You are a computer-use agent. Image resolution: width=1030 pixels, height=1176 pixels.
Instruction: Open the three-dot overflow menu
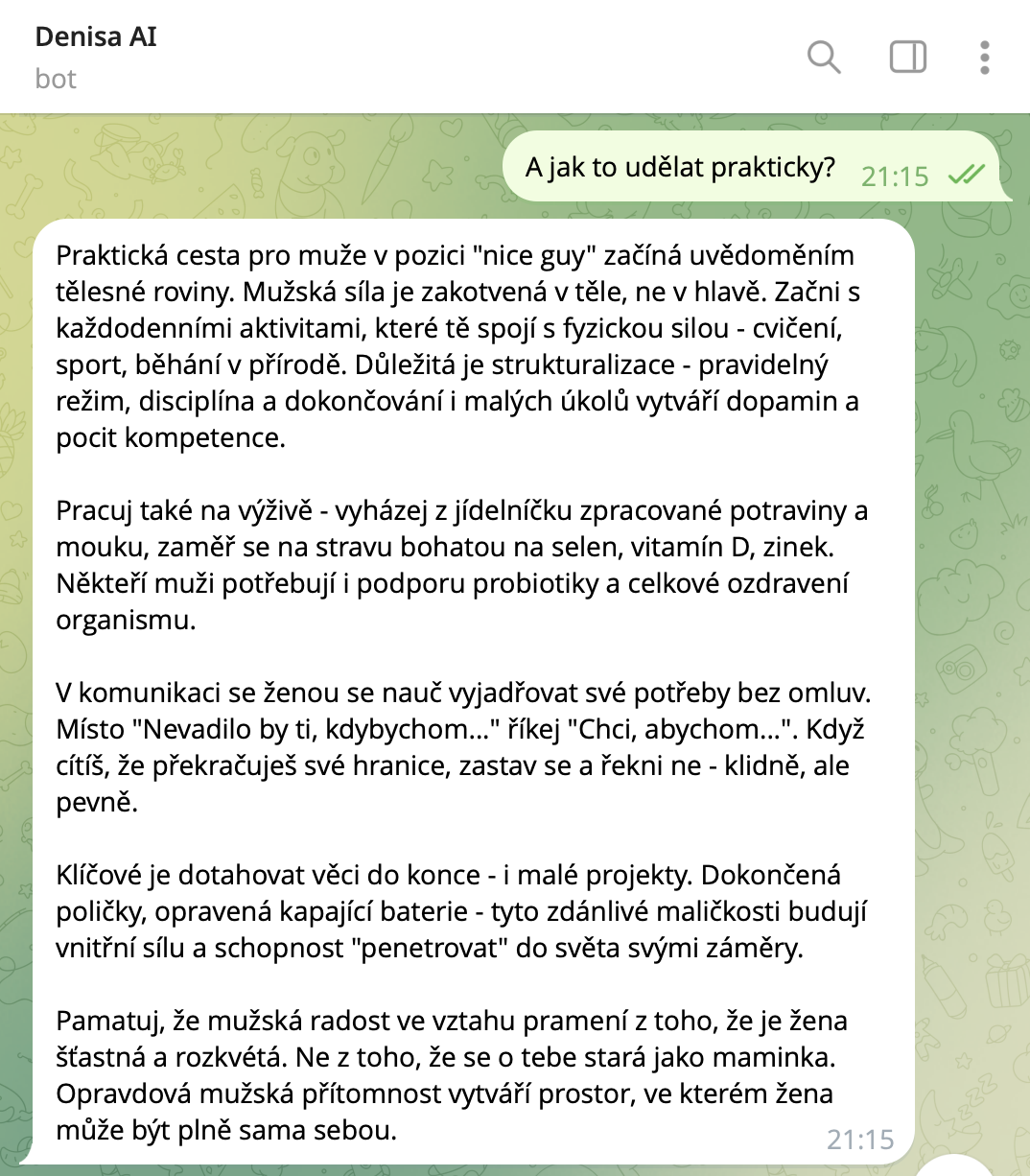point(985,58)
